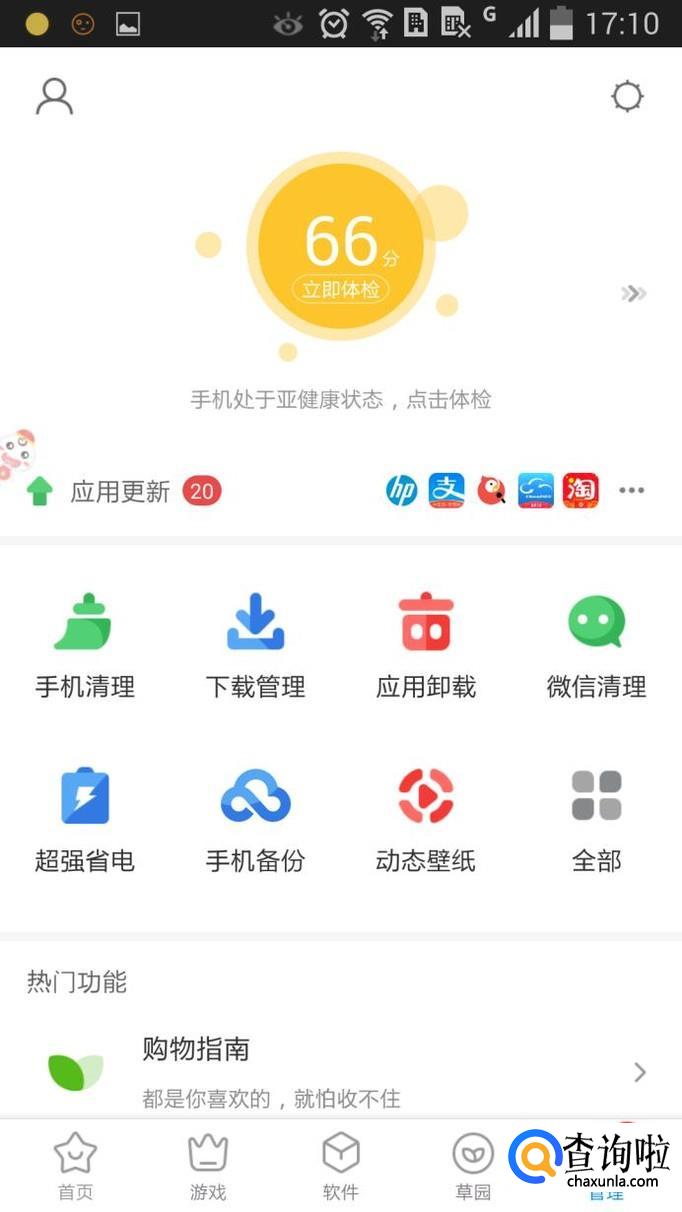Open the user profile icon
The height and width of the screenshot is (1212, 682).
pos(54,97)
